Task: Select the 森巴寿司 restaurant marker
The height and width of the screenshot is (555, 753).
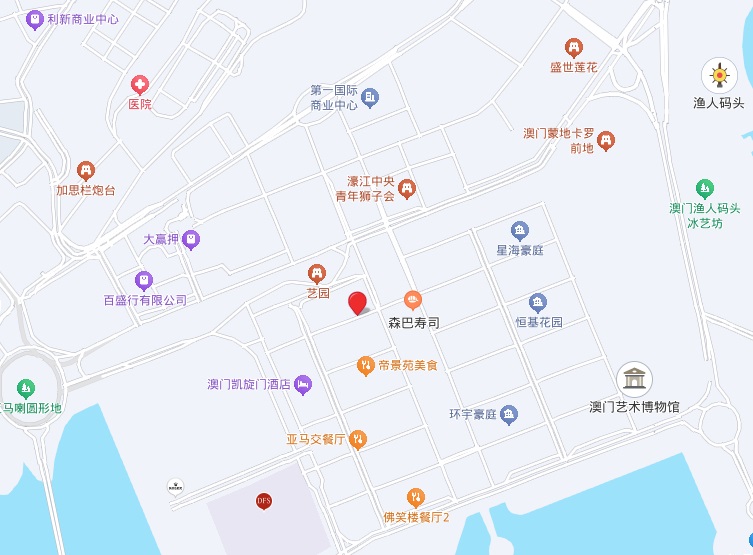Action: tap(413, 300)
